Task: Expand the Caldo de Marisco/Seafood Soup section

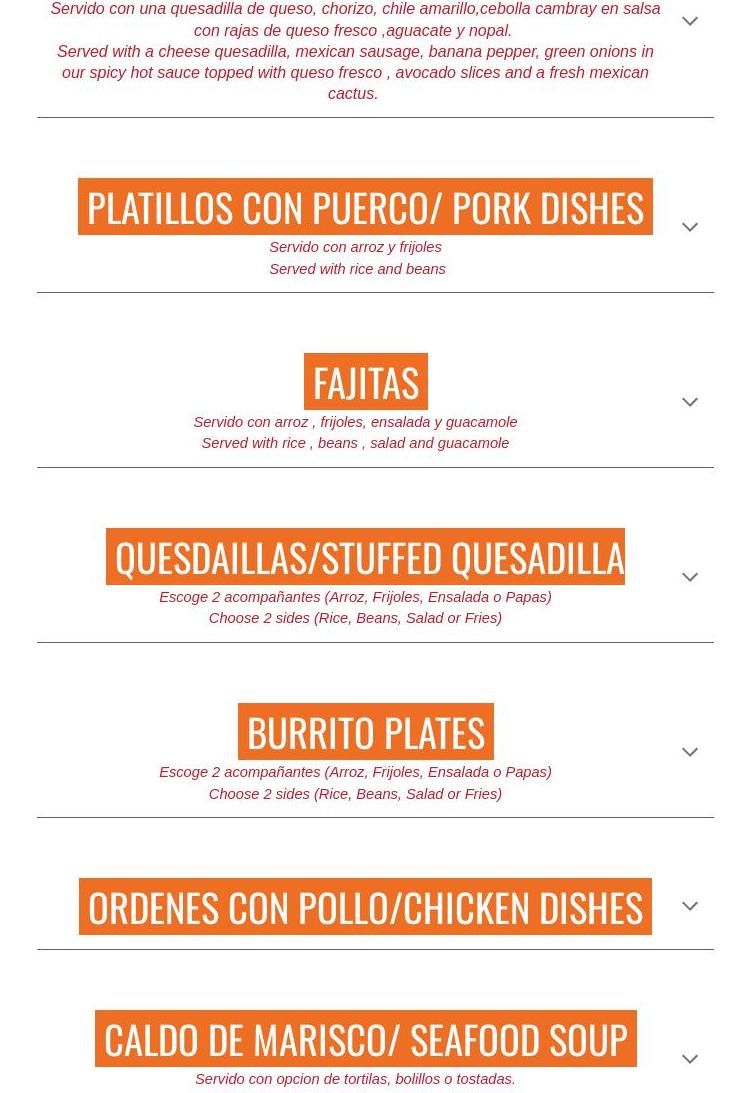Action: coord(689,1060)
